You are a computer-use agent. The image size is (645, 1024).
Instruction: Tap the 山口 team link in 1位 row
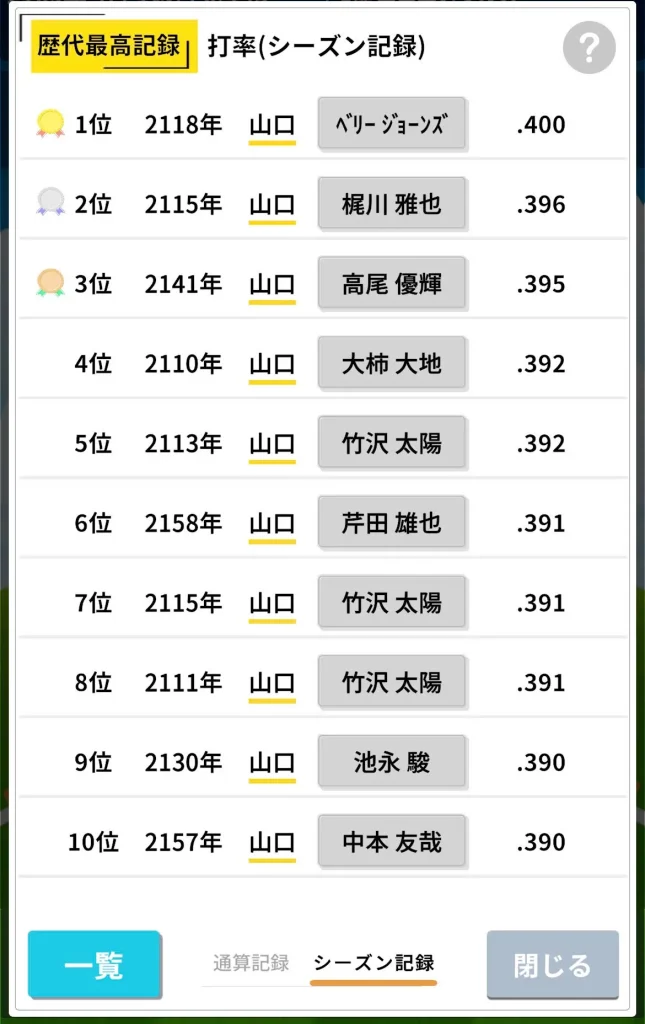272,125
